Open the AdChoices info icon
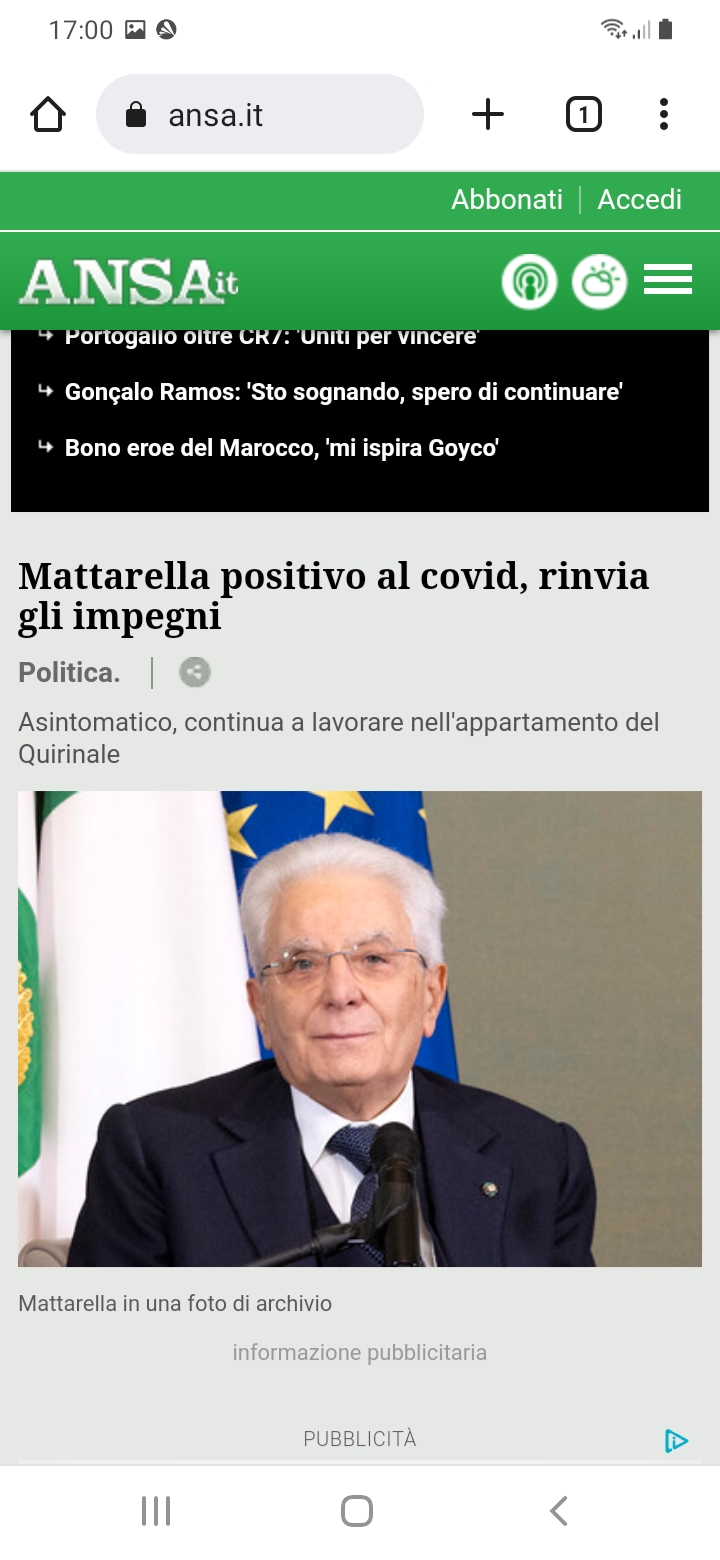 676,1440
